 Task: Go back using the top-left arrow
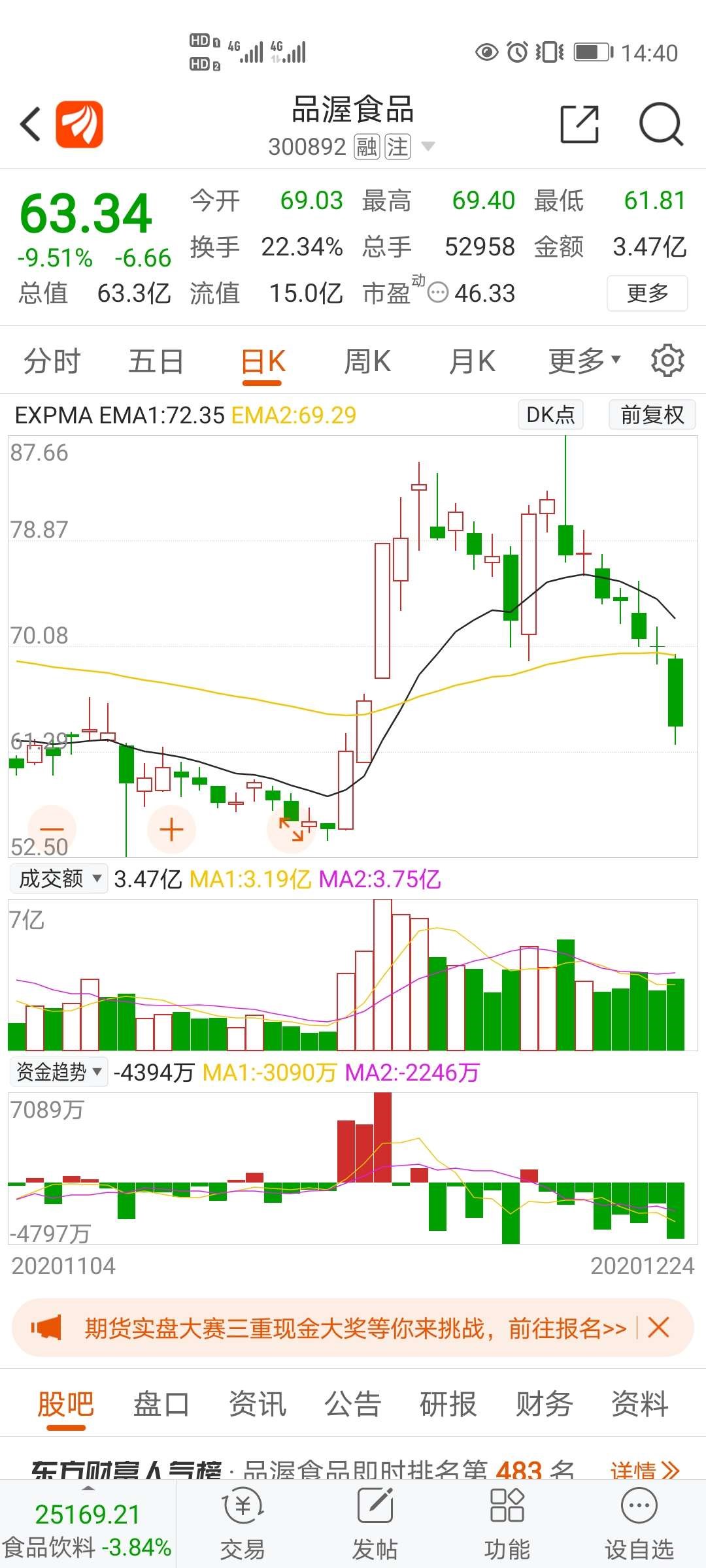(31, 124)
